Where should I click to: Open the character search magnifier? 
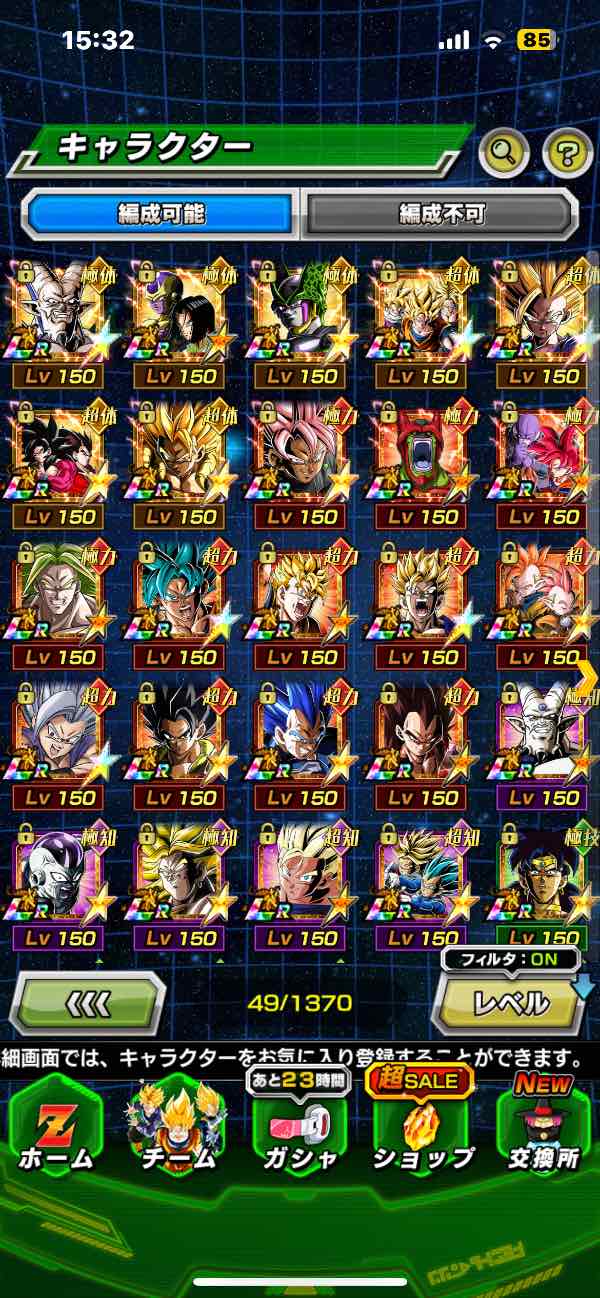point(506,152)
